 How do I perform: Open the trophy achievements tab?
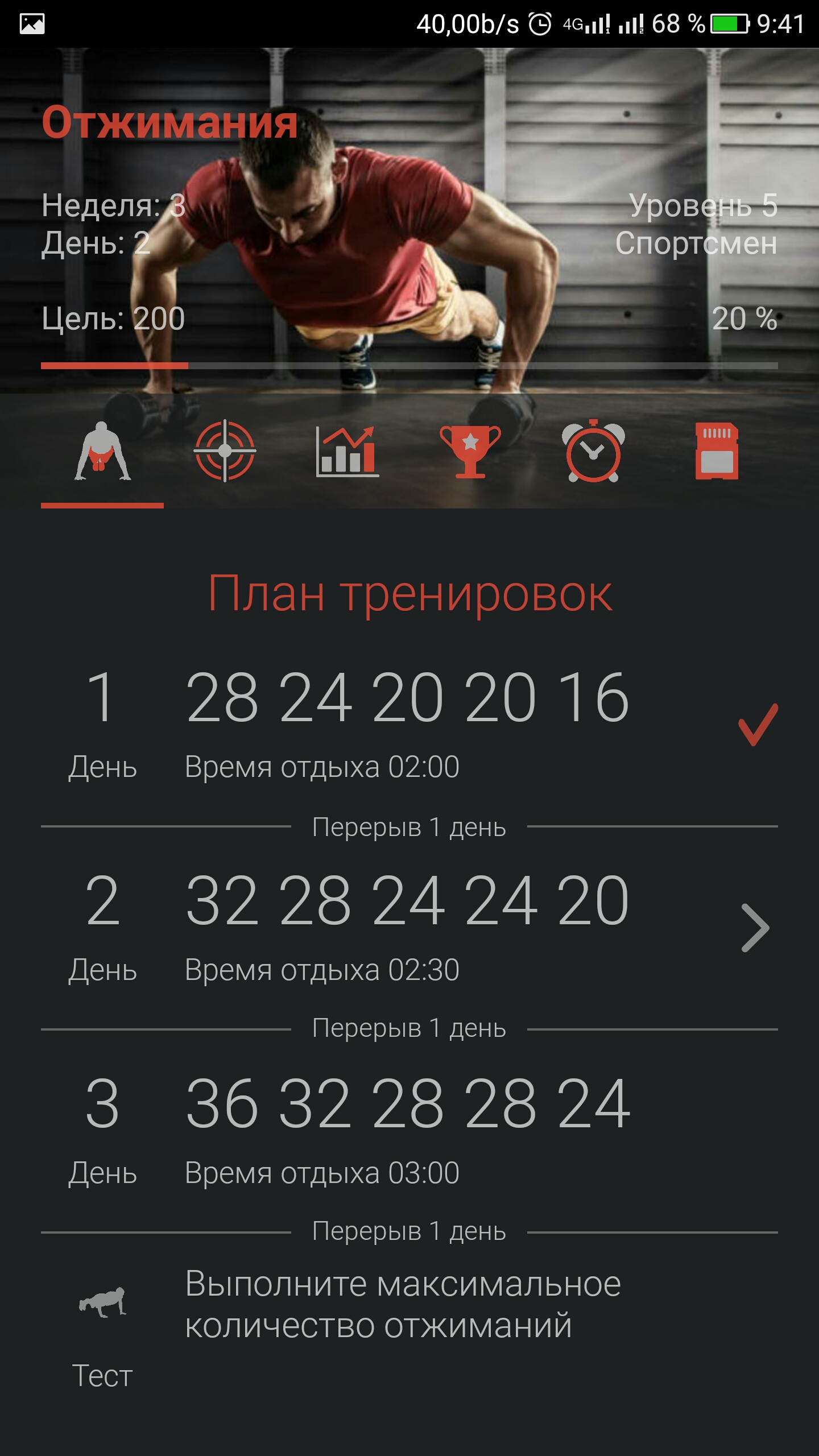click(x=470, y=452)
